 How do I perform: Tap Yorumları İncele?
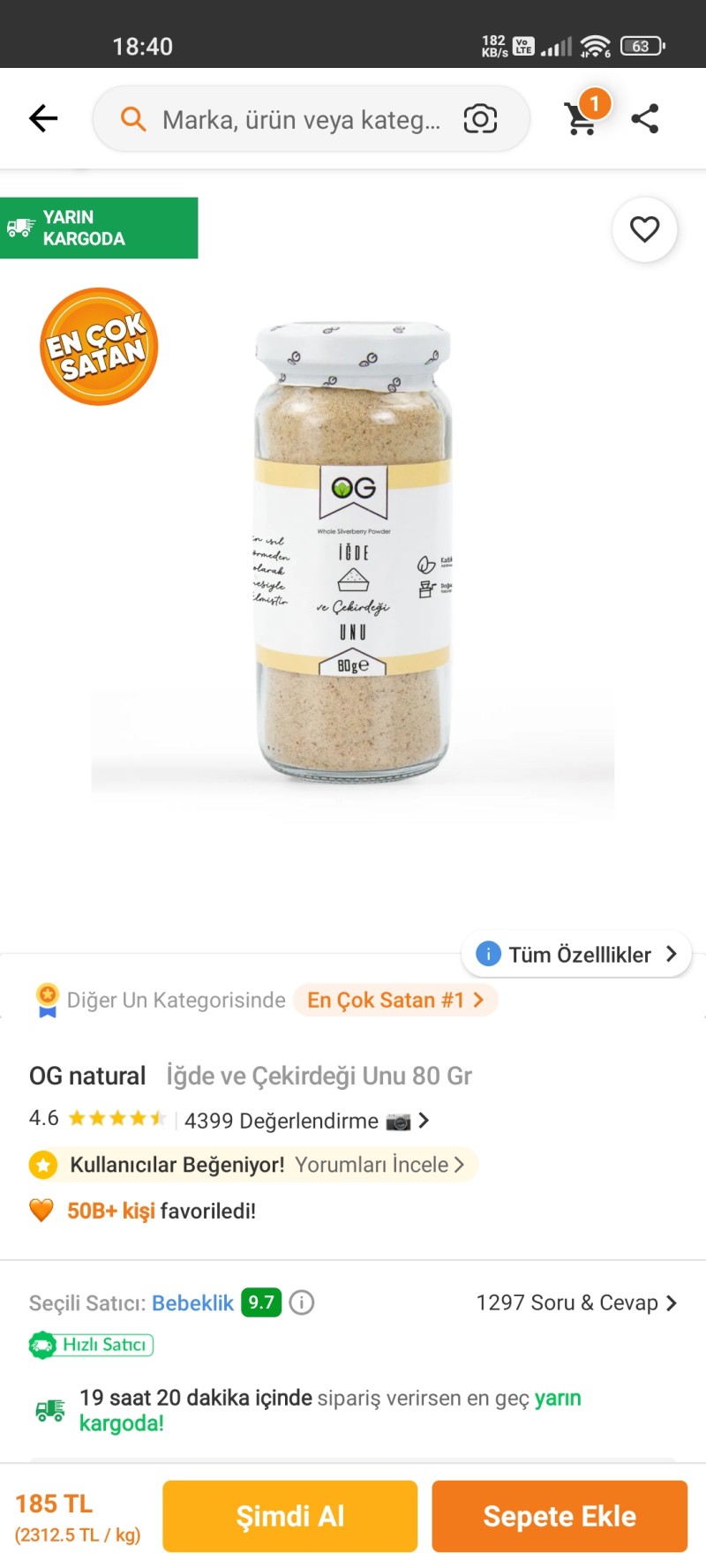pos(379,1165)
